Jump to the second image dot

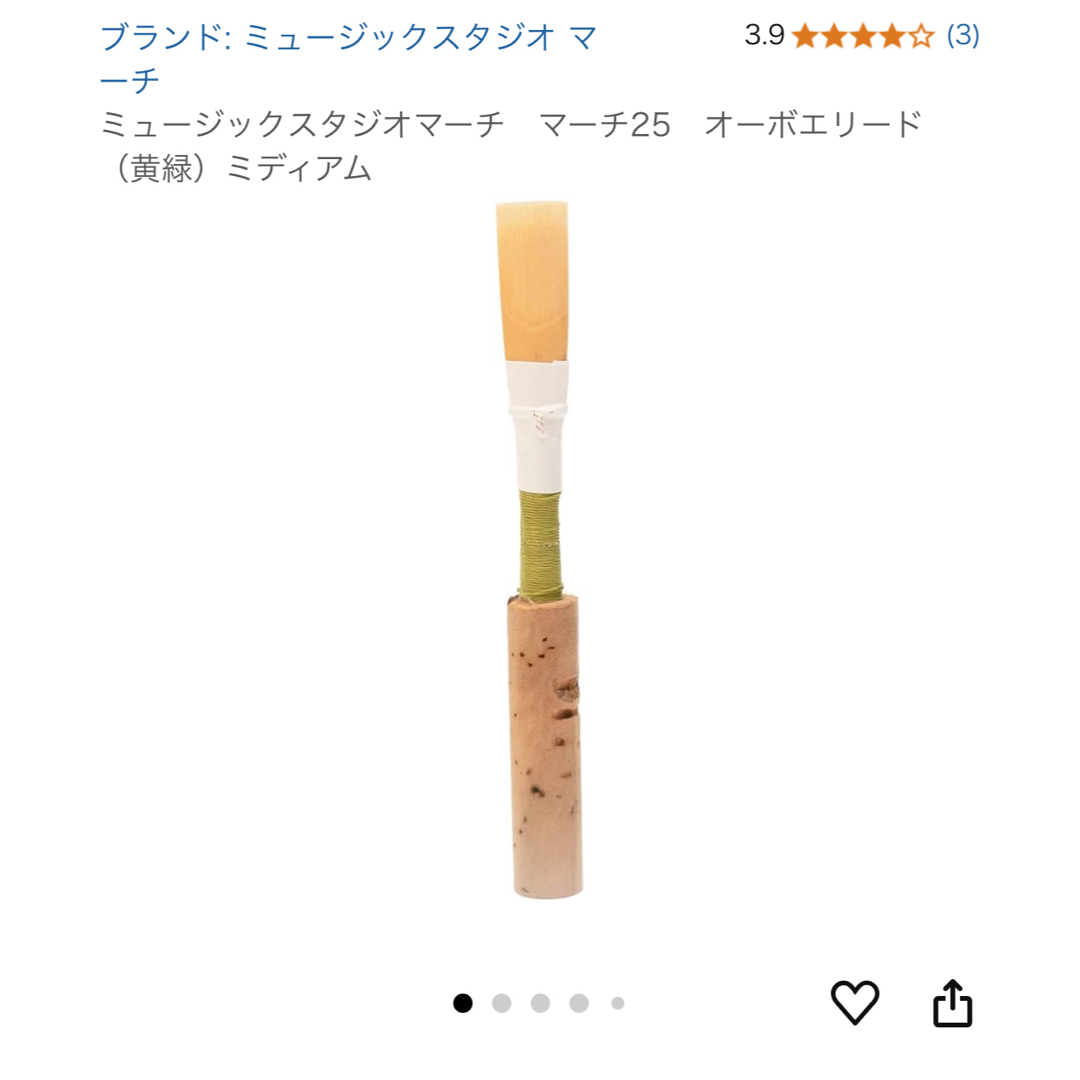[x=502, y=1003]
